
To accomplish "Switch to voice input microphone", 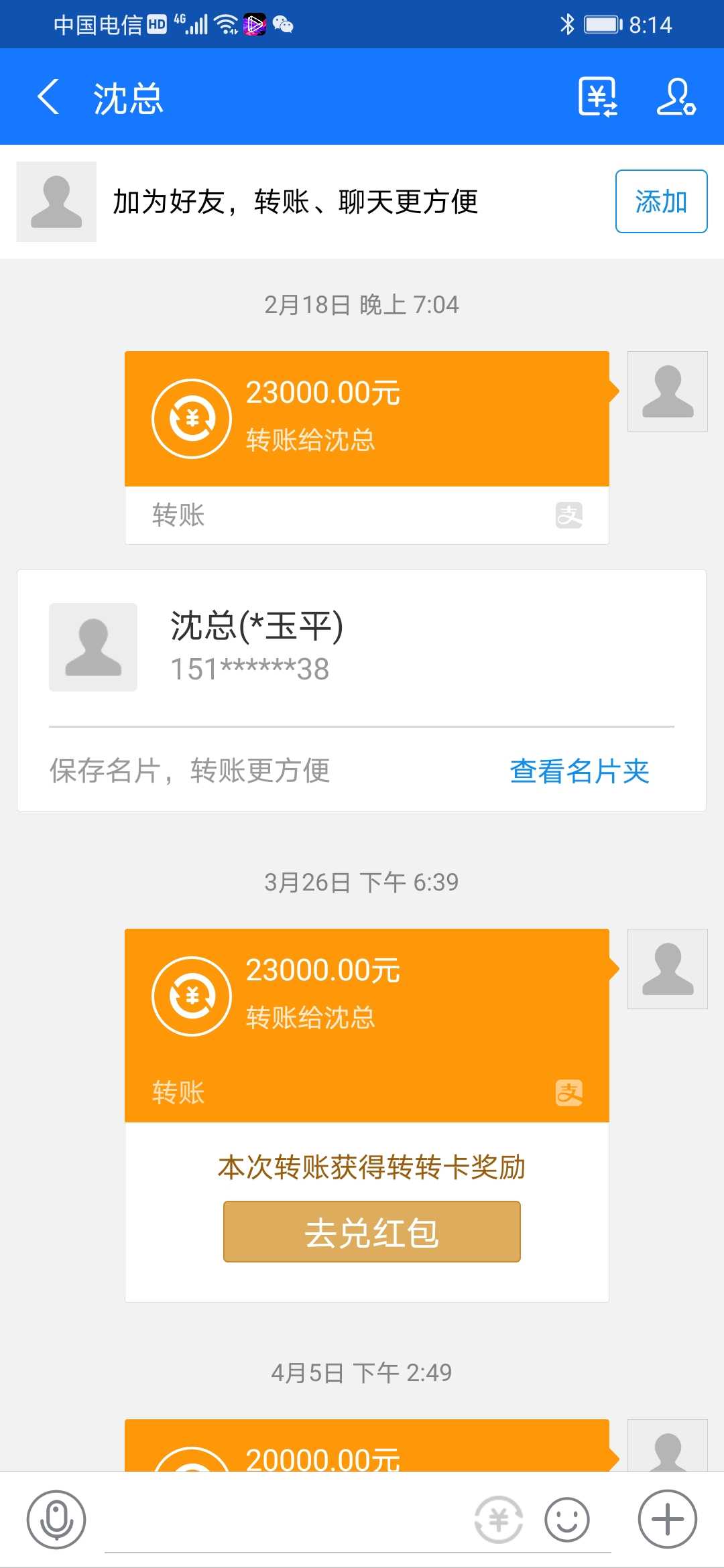I will click(x=56, y=1520).
